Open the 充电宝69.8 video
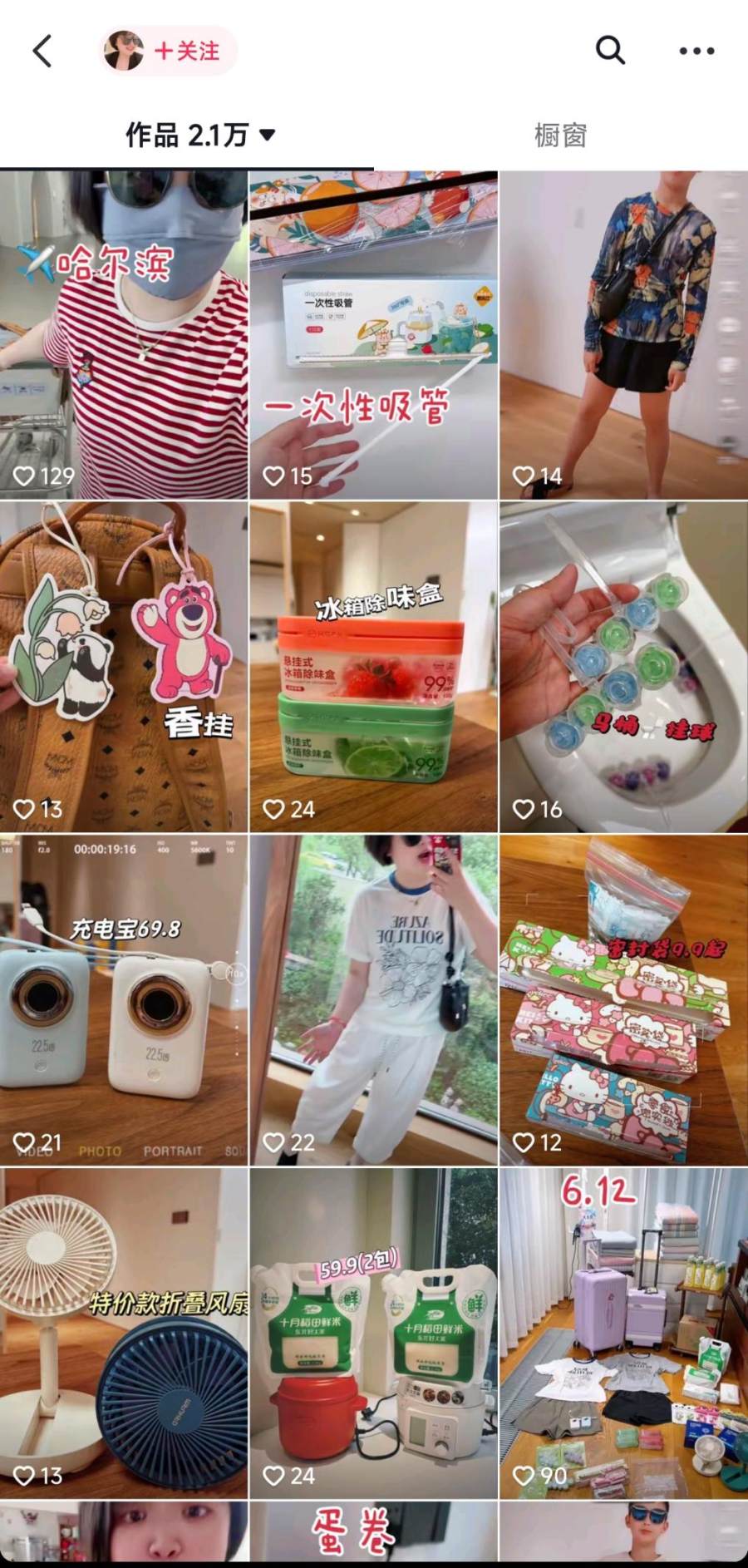This screenshot has height=1568, width=748. point(124,999)
